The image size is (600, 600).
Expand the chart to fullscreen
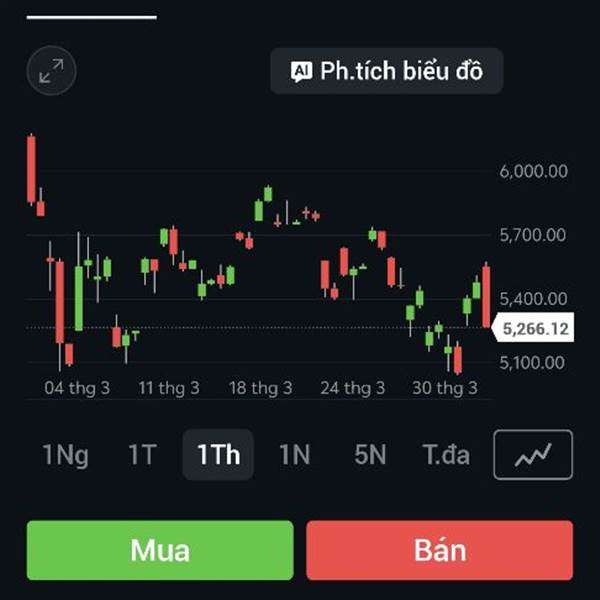point(52,70)
